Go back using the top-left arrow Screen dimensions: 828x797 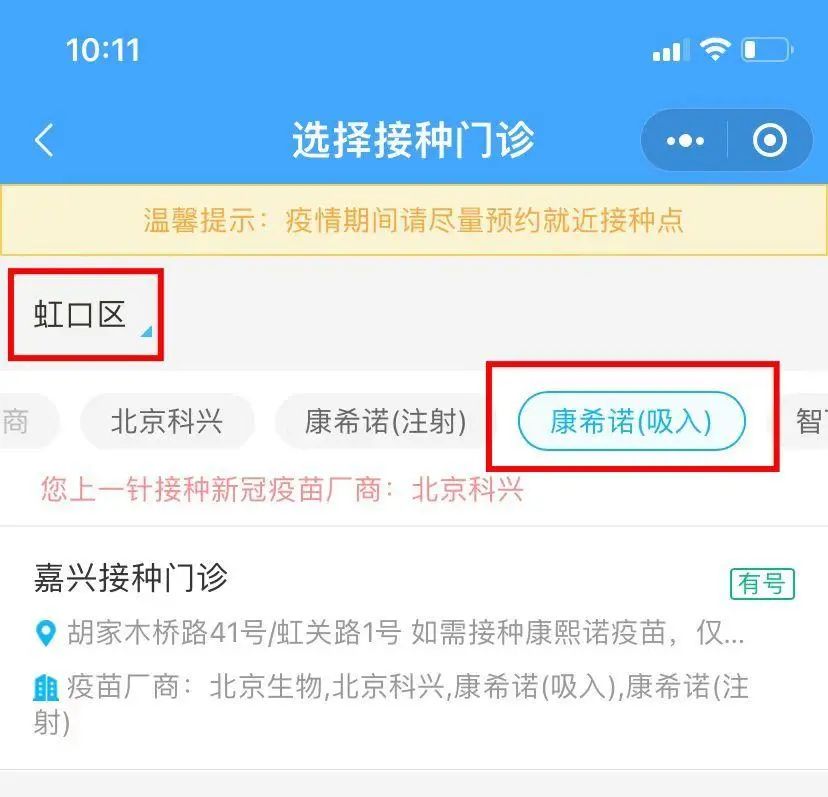pos(44,141)
